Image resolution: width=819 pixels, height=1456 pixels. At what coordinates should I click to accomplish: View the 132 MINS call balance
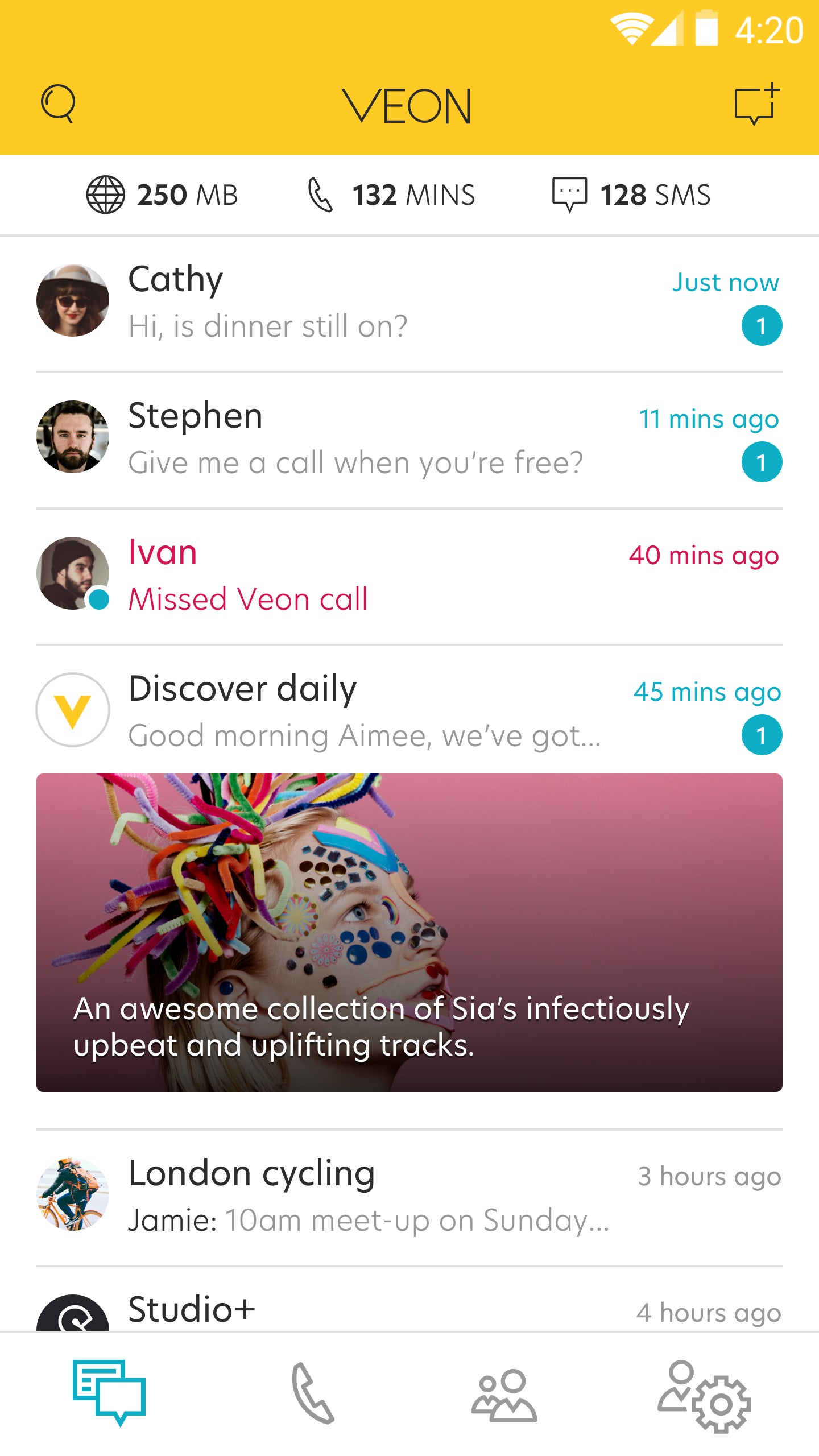391,195
